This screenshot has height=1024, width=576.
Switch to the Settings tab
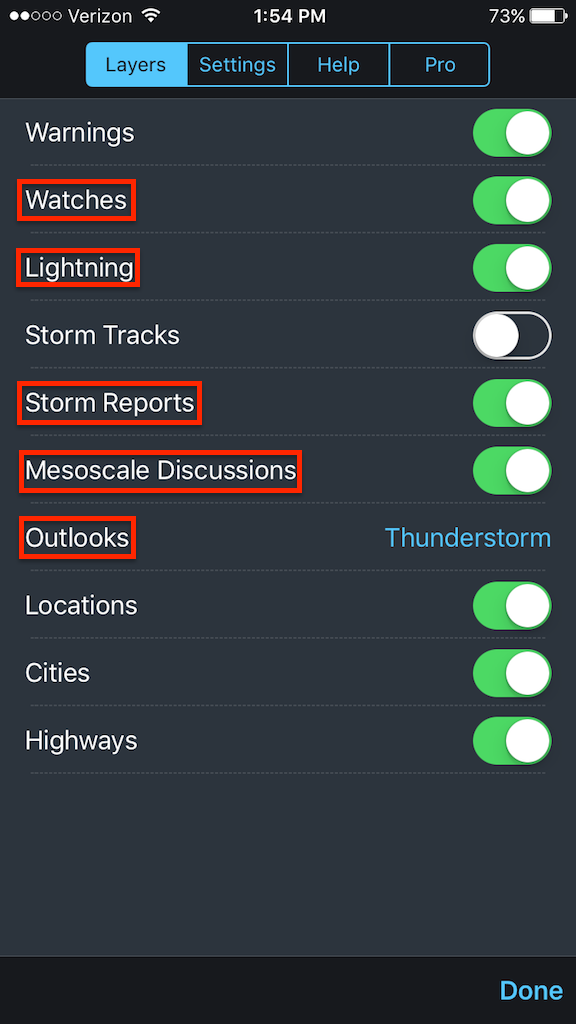click(x=238, y=65)
